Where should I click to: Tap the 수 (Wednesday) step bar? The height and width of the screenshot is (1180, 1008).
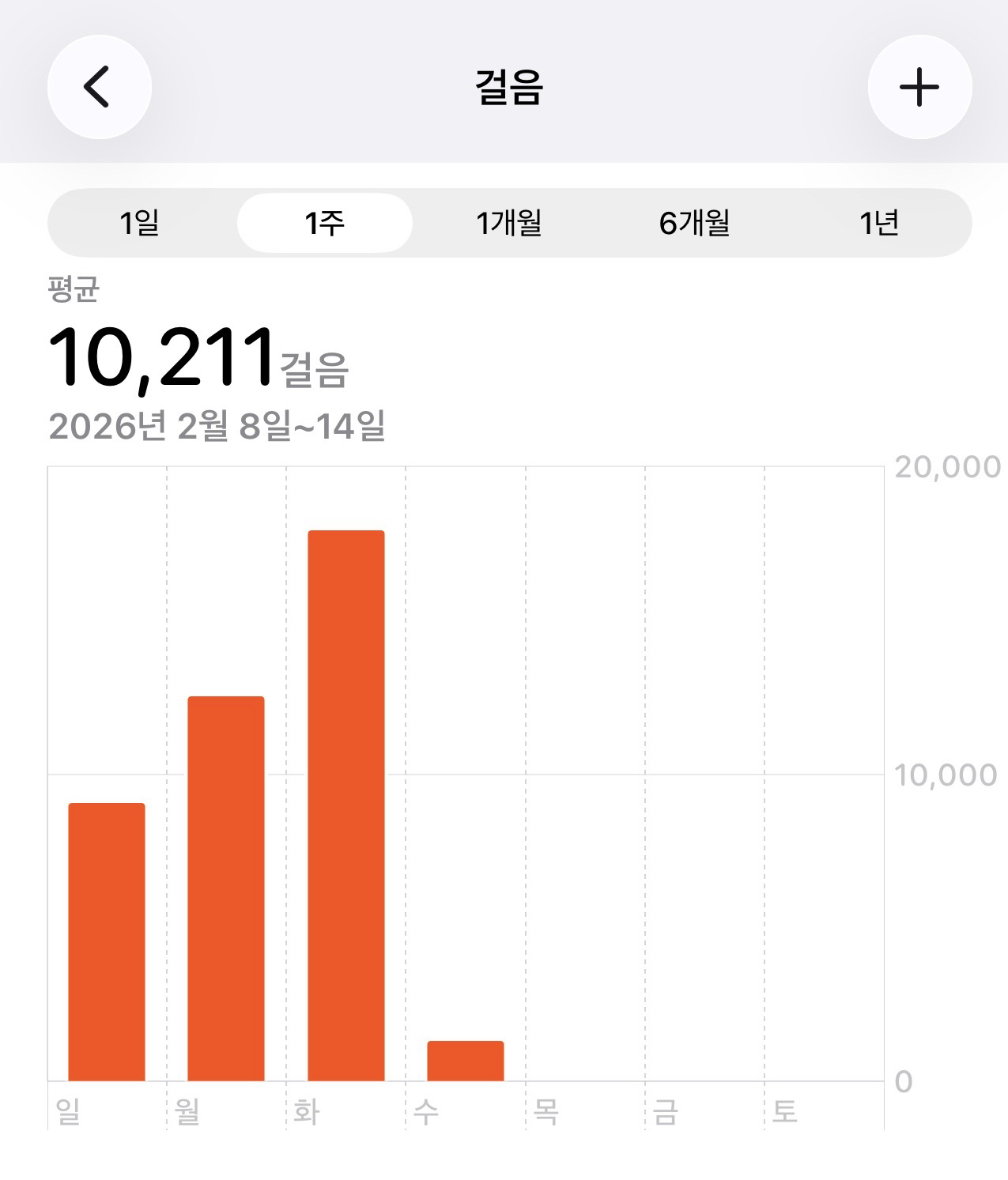(466, 1061)
